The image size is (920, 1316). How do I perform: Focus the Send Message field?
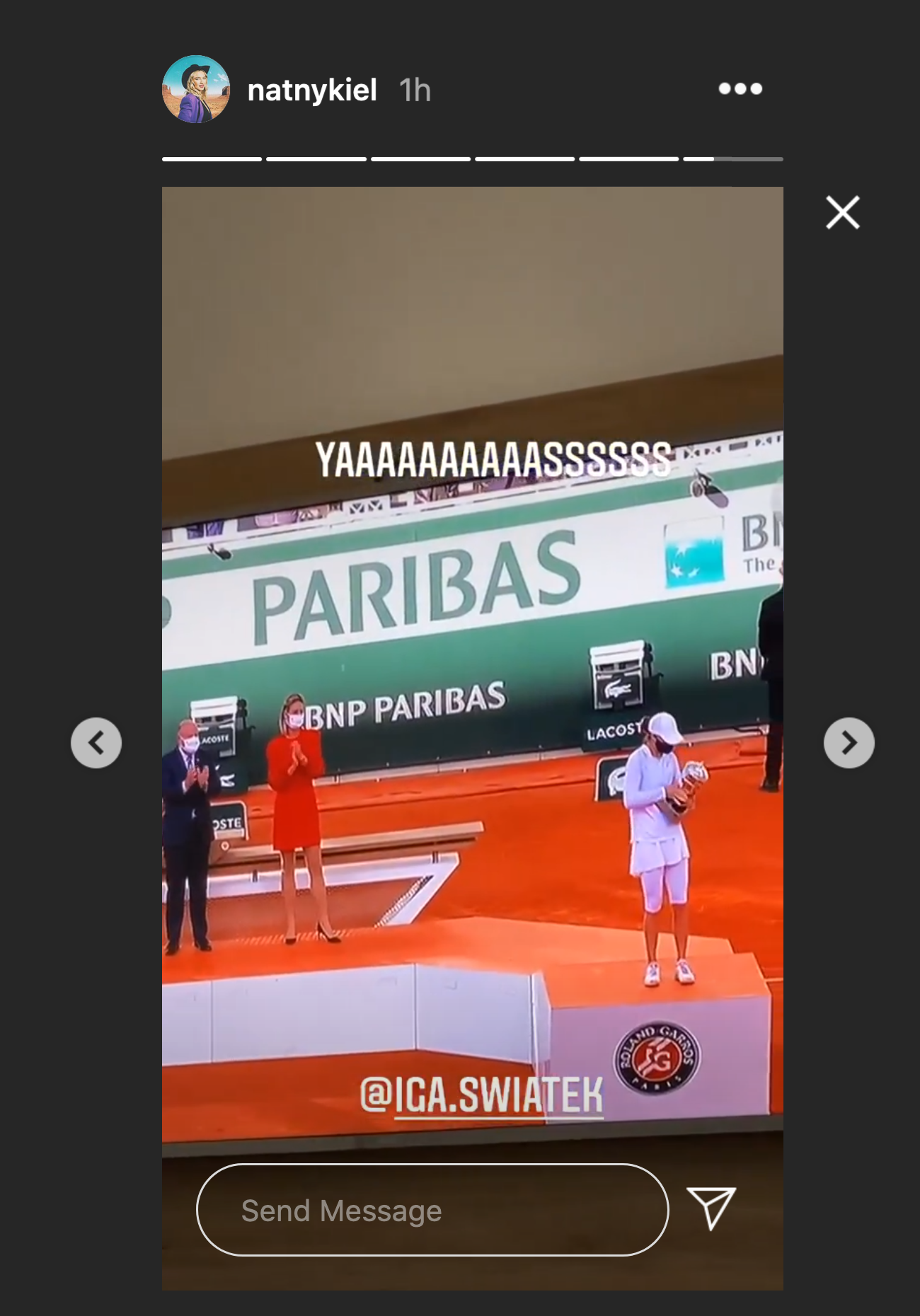(x=432, y=1211)
